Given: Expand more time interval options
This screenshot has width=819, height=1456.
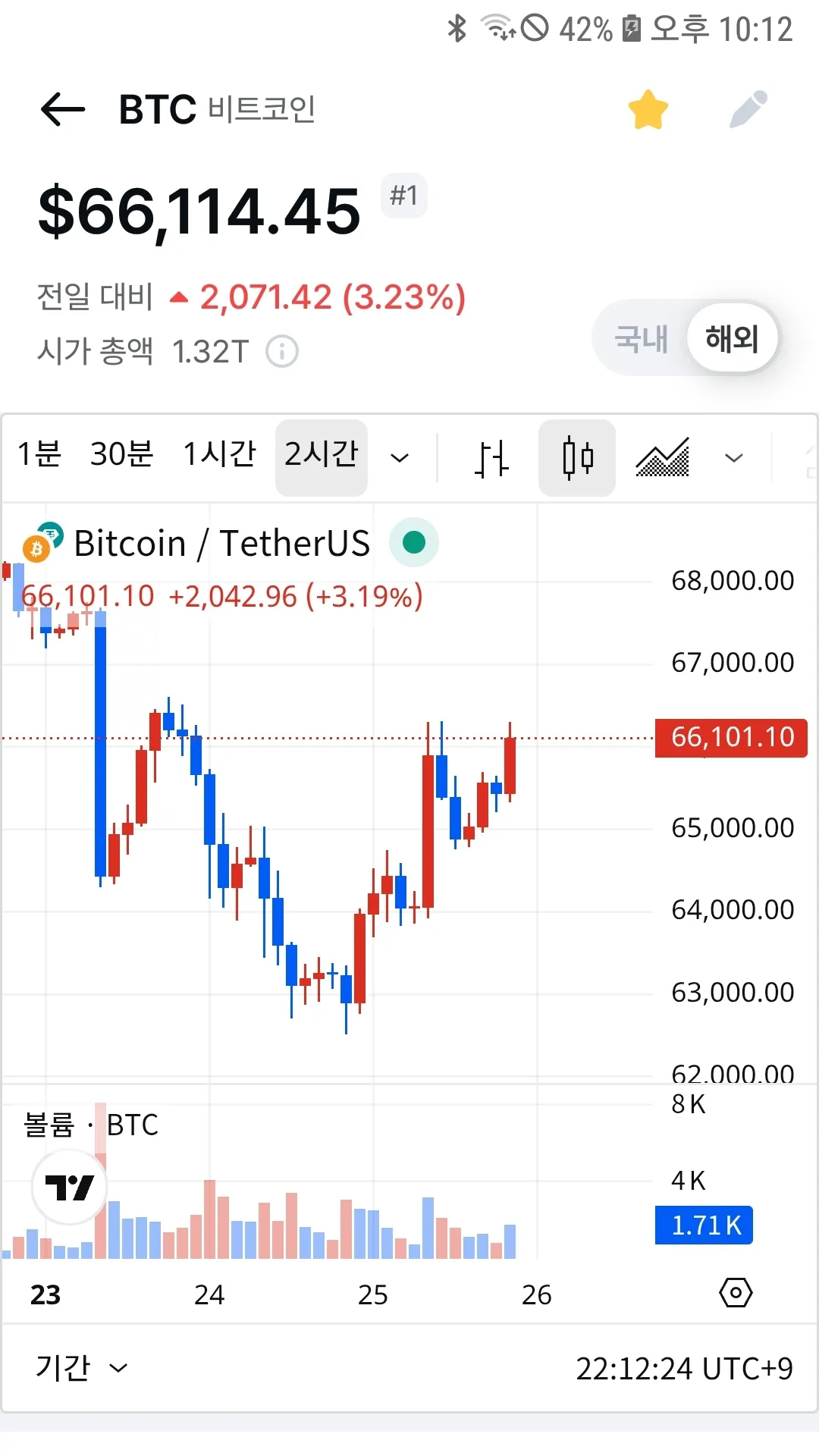Looking at the screenshot, I should coord(400,458).
